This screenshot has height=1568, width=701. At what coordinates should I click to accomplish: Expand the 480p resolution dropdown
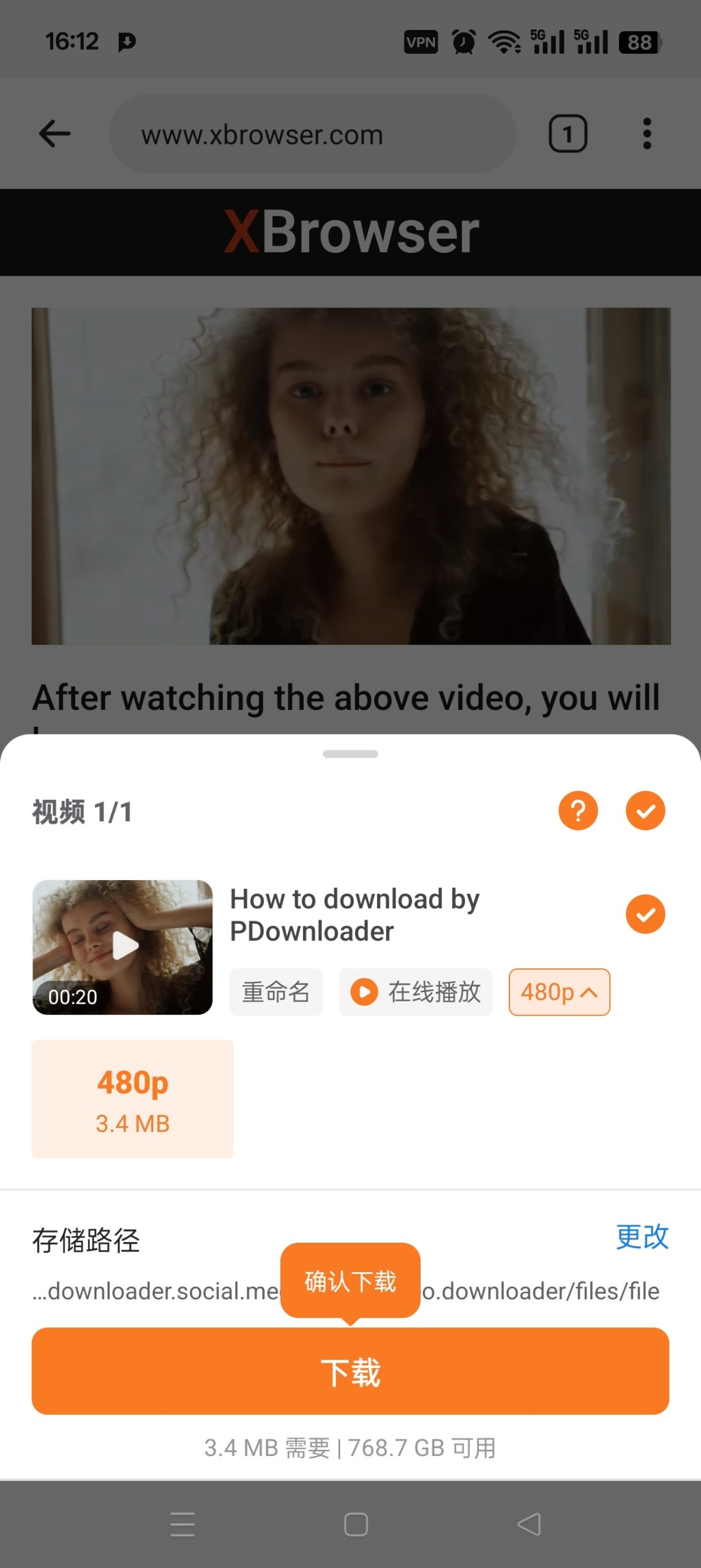tap(559, 992)
